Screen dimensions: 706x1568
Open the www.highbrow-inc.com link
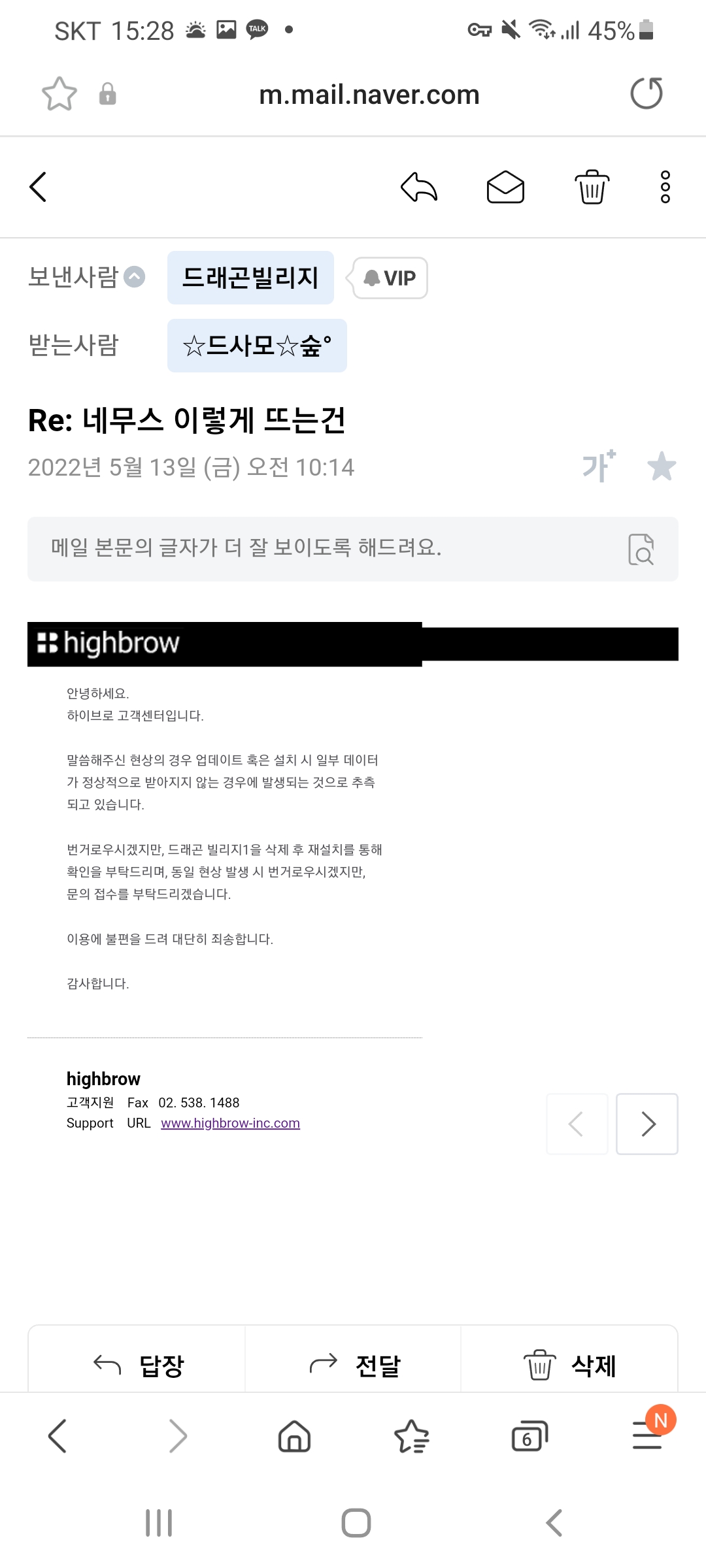[x=230, y=1123]
